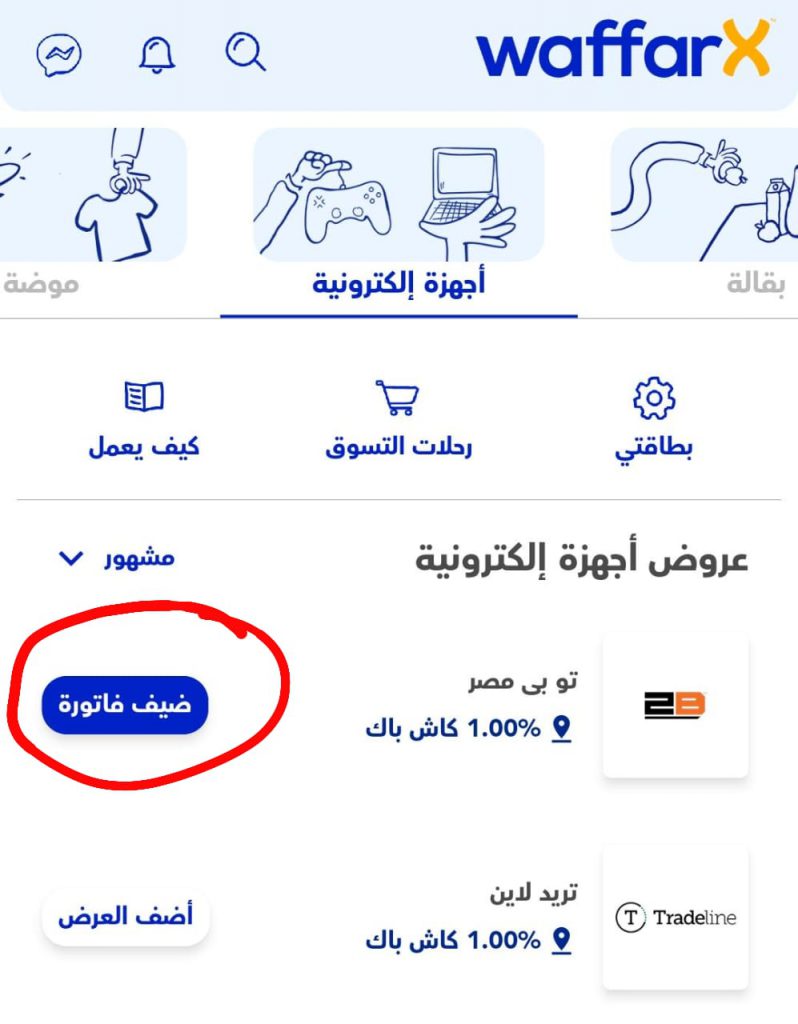Screen dimensions: 798x1024
Task: Open the notifications bell
Action: (155, 55)
